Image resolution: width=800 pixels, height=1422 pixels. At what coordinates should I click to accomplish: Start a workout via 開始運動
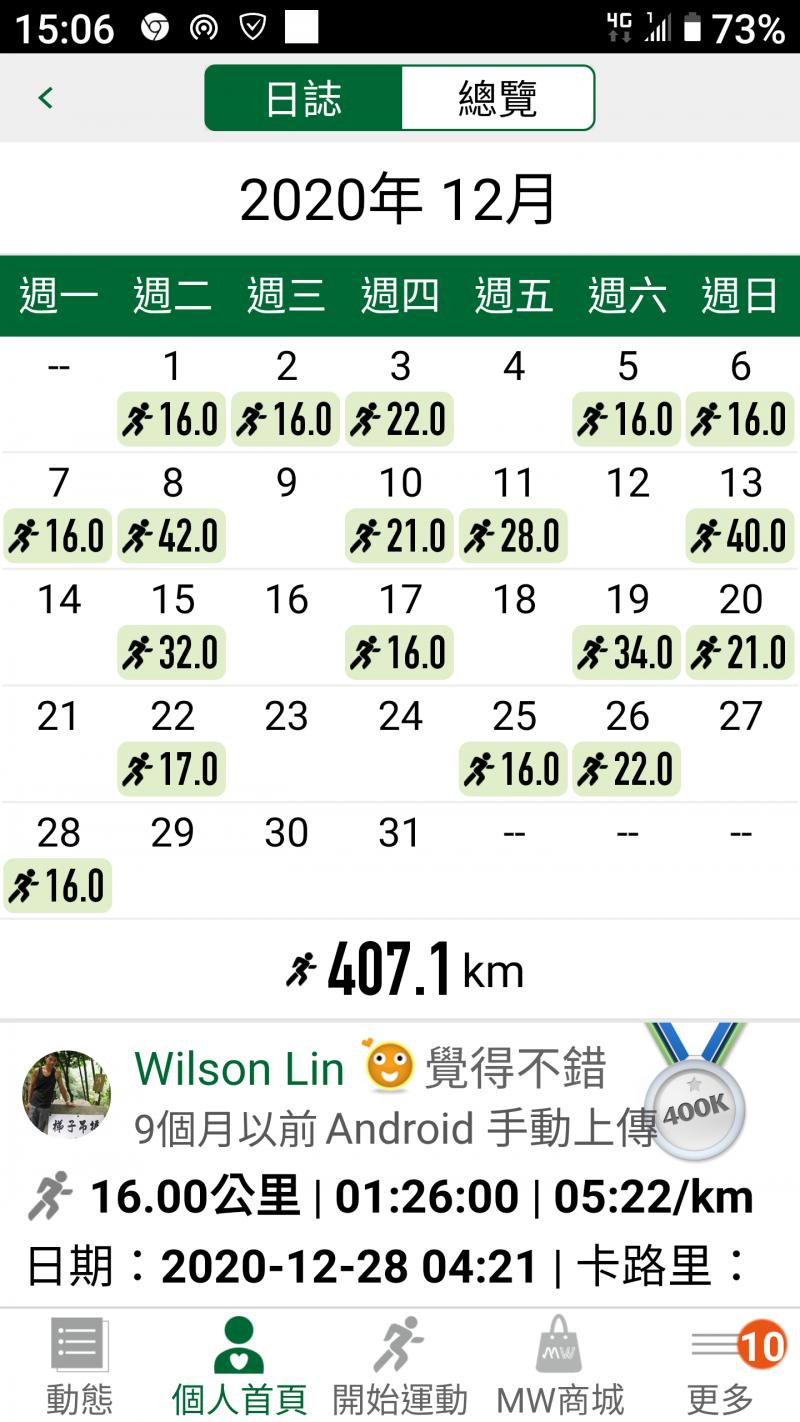[399, 1365]
